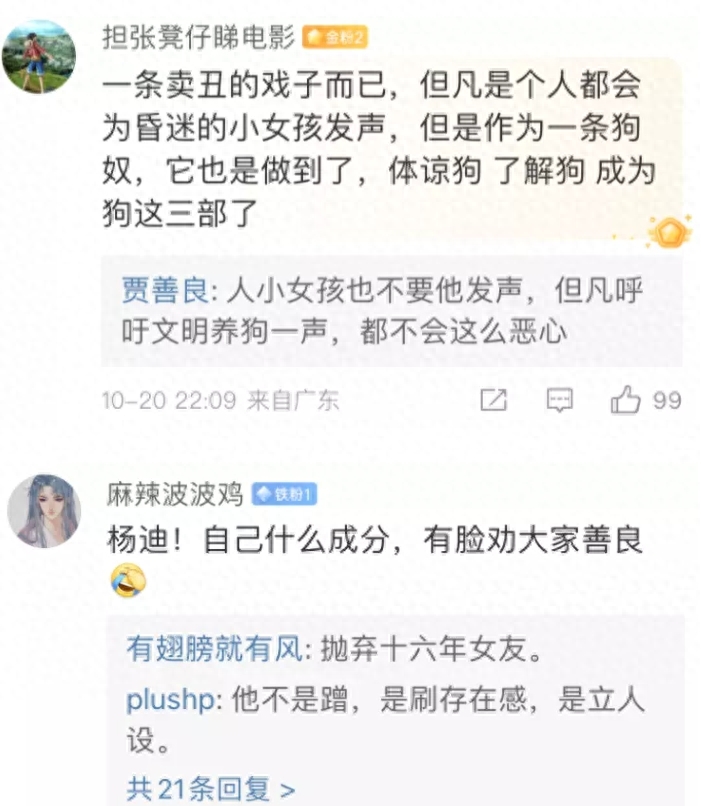Open 贾善良's profile from reply
701x806 pixels.
[164, 291]
